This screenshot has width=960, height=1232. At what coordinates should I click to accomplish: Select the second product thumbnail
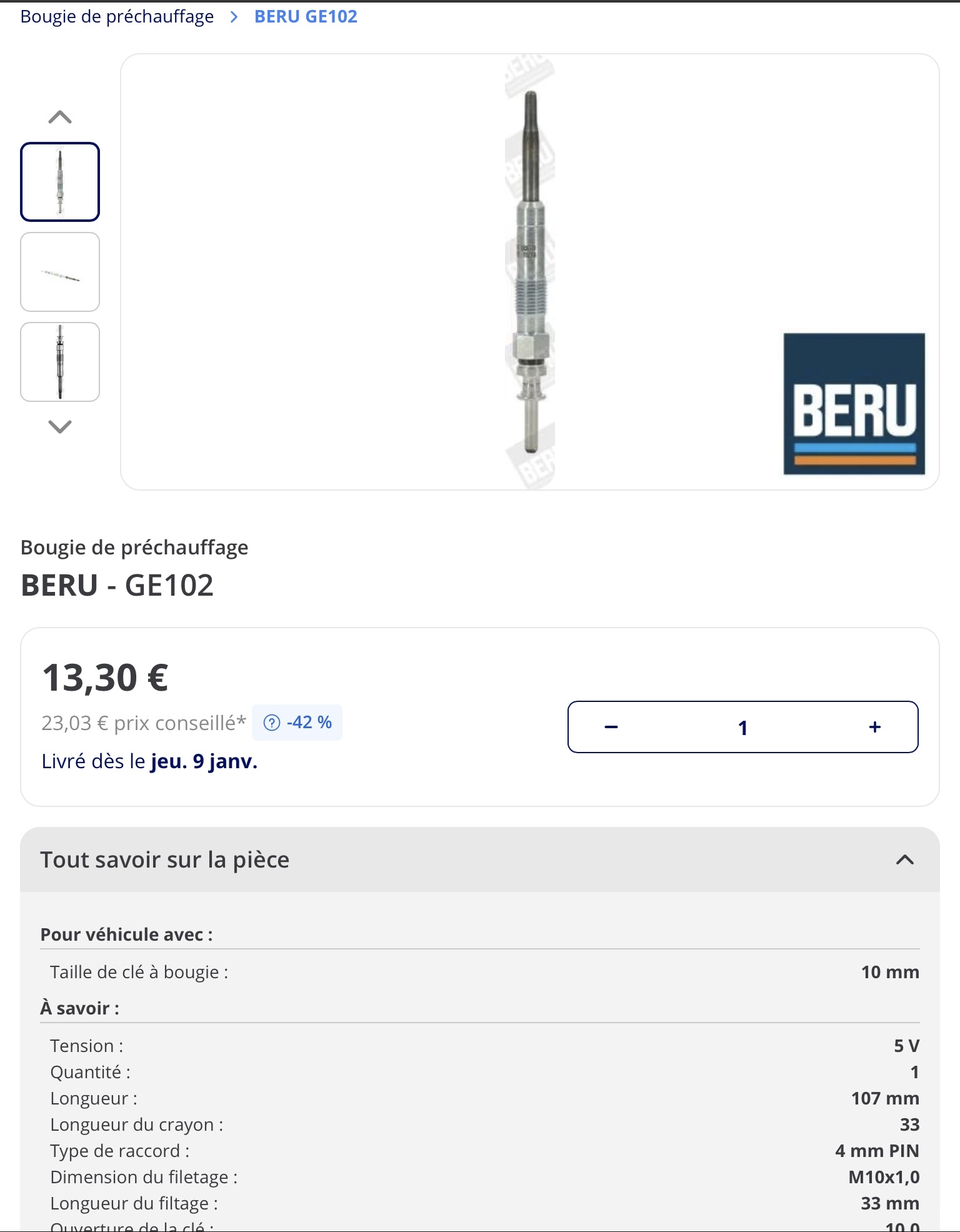[x=60, y=272]
